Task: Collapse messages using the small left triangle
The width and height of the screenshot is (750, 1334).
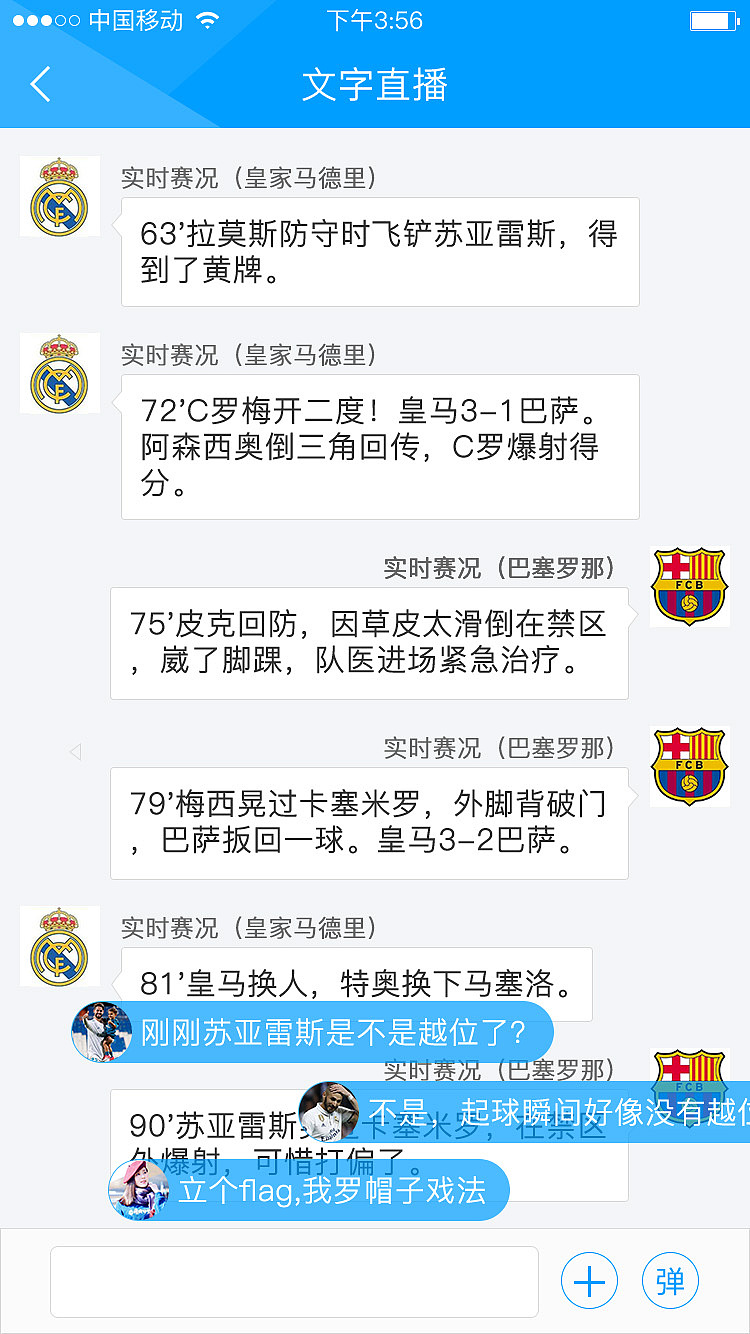Action: pyautogui.click(x=75, y=751)
